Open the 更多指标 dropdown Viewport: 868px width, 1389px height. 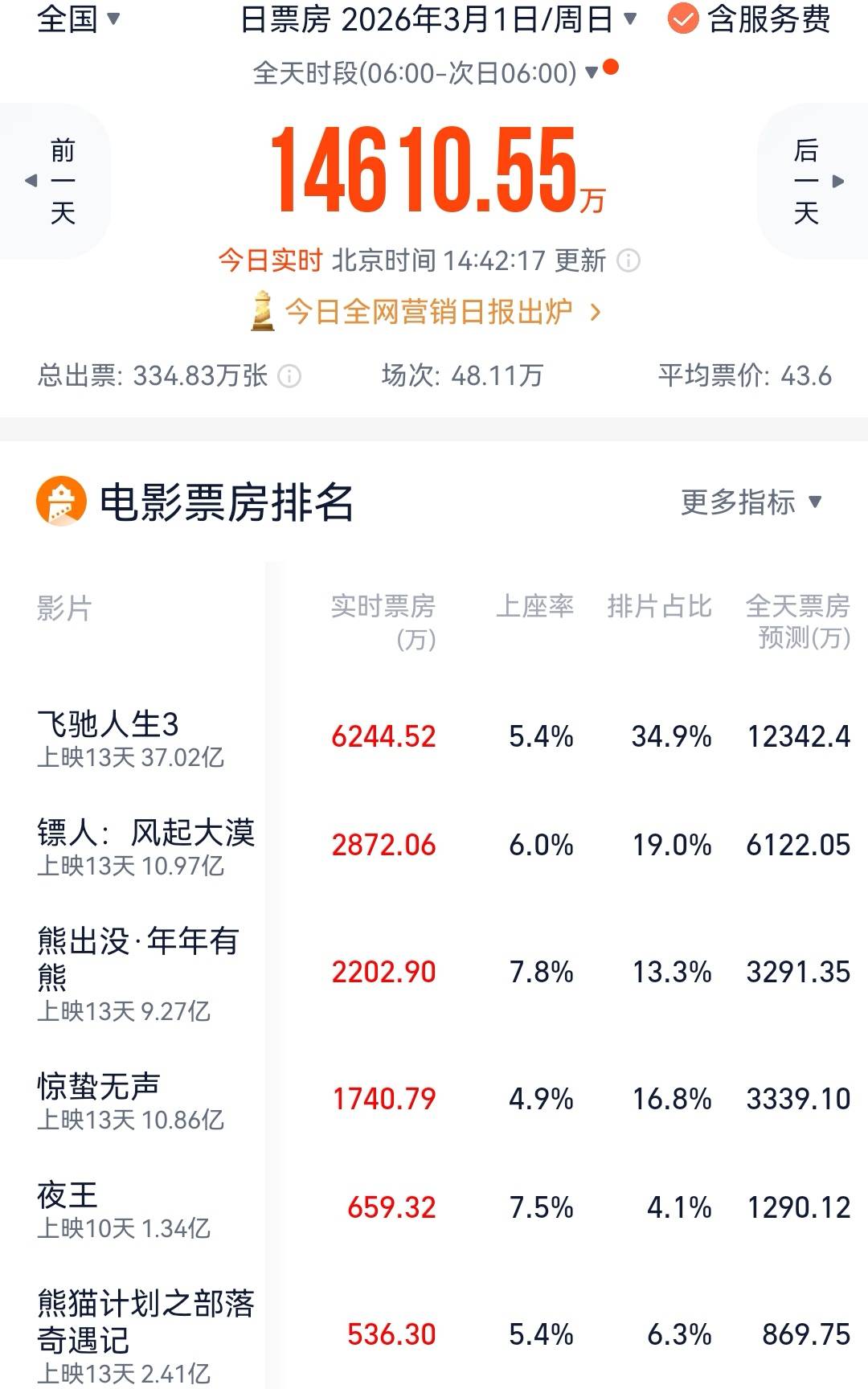tap(751, 502)
